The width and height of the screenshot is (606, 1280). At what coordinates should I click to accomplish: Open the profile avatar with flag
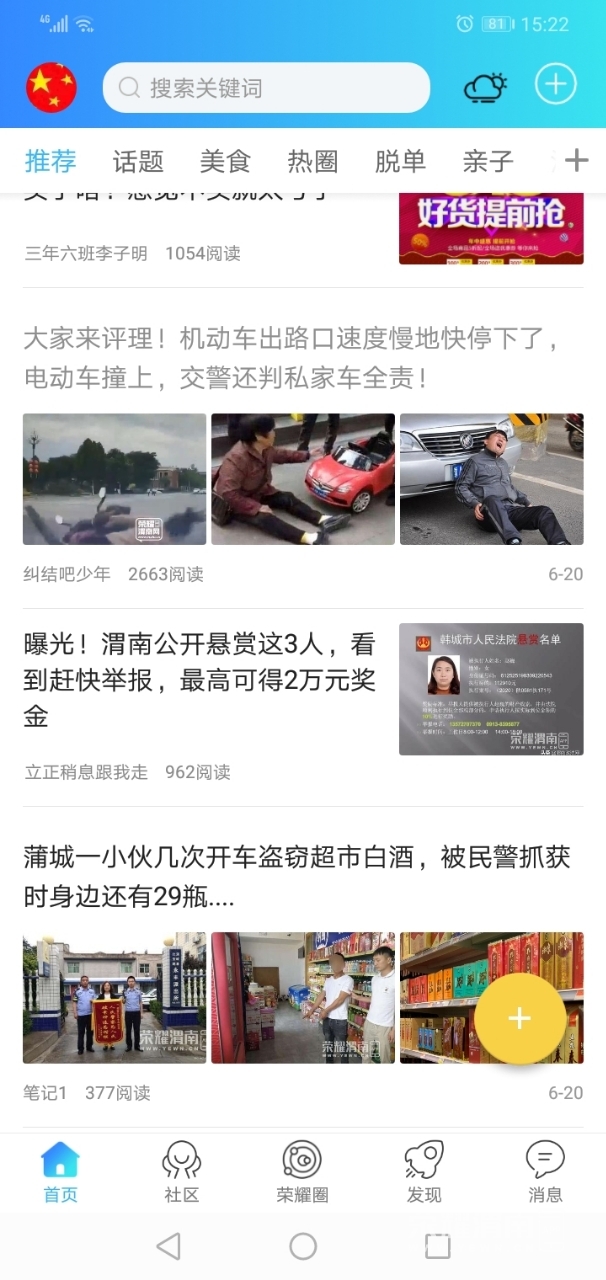pos(51,87)
